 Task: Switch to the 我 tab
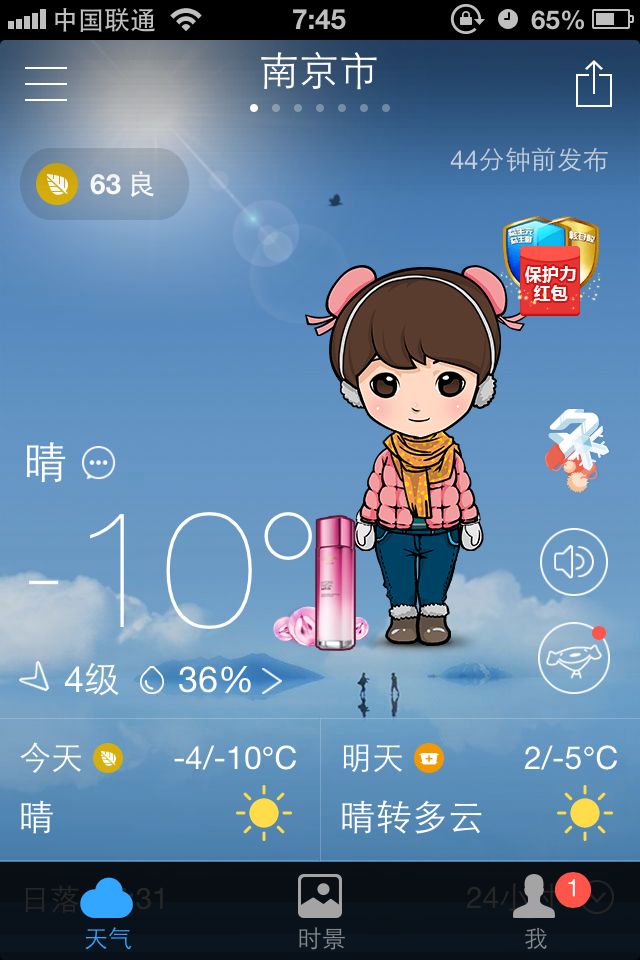click(535, 912)
